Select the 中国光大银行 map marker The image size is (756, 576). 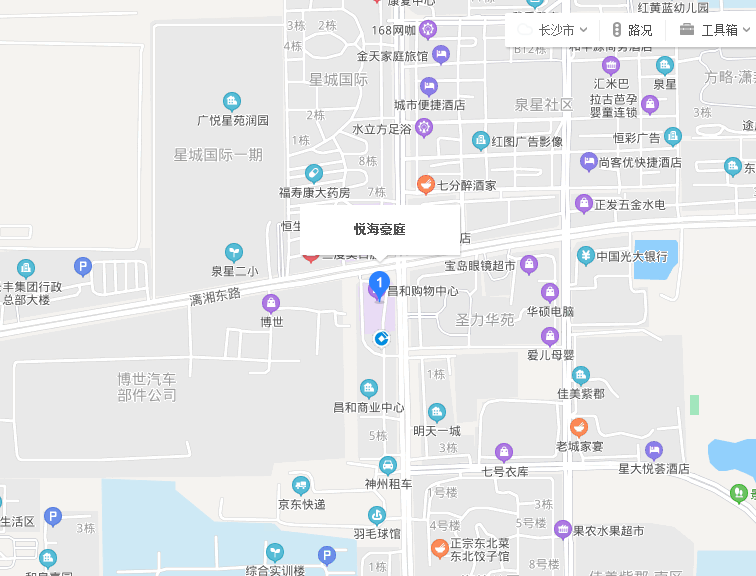585,256
